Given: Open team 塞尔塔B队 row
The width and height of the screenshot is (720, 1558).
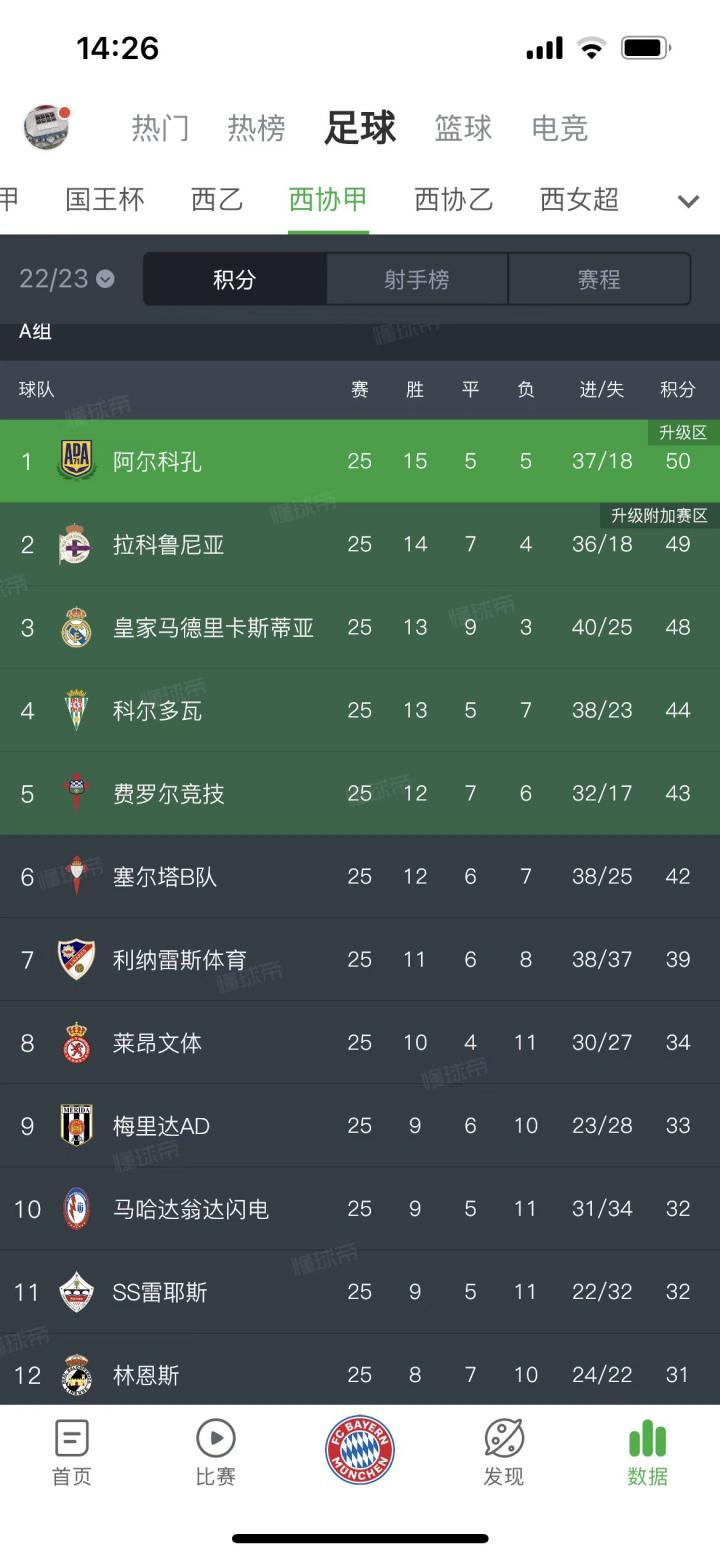Looking at the screenshot, I should point(360,876).
